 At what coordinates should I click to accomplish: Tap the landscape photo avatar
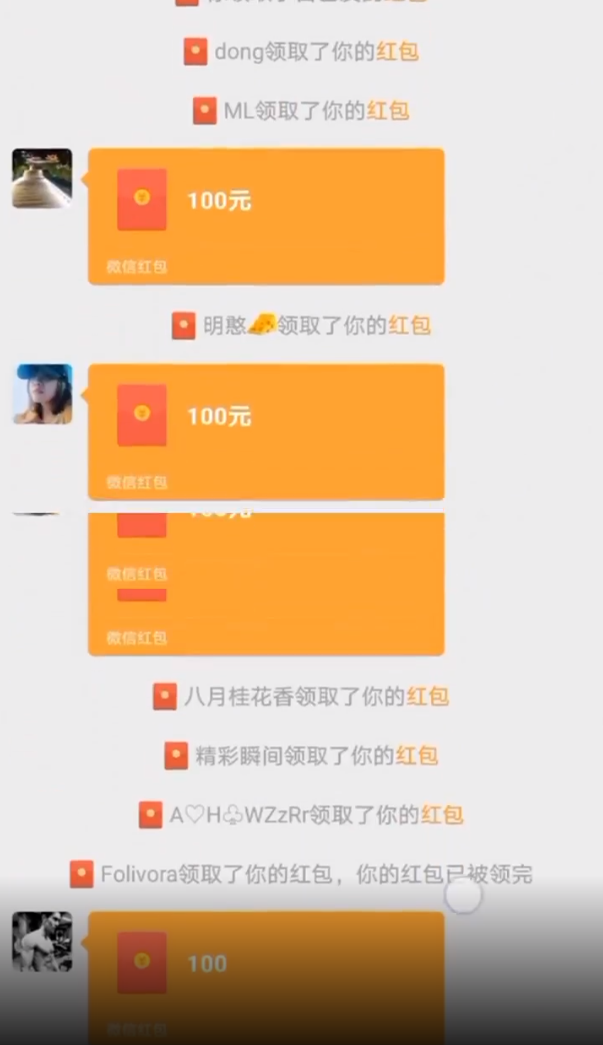(x=42, y=178)
